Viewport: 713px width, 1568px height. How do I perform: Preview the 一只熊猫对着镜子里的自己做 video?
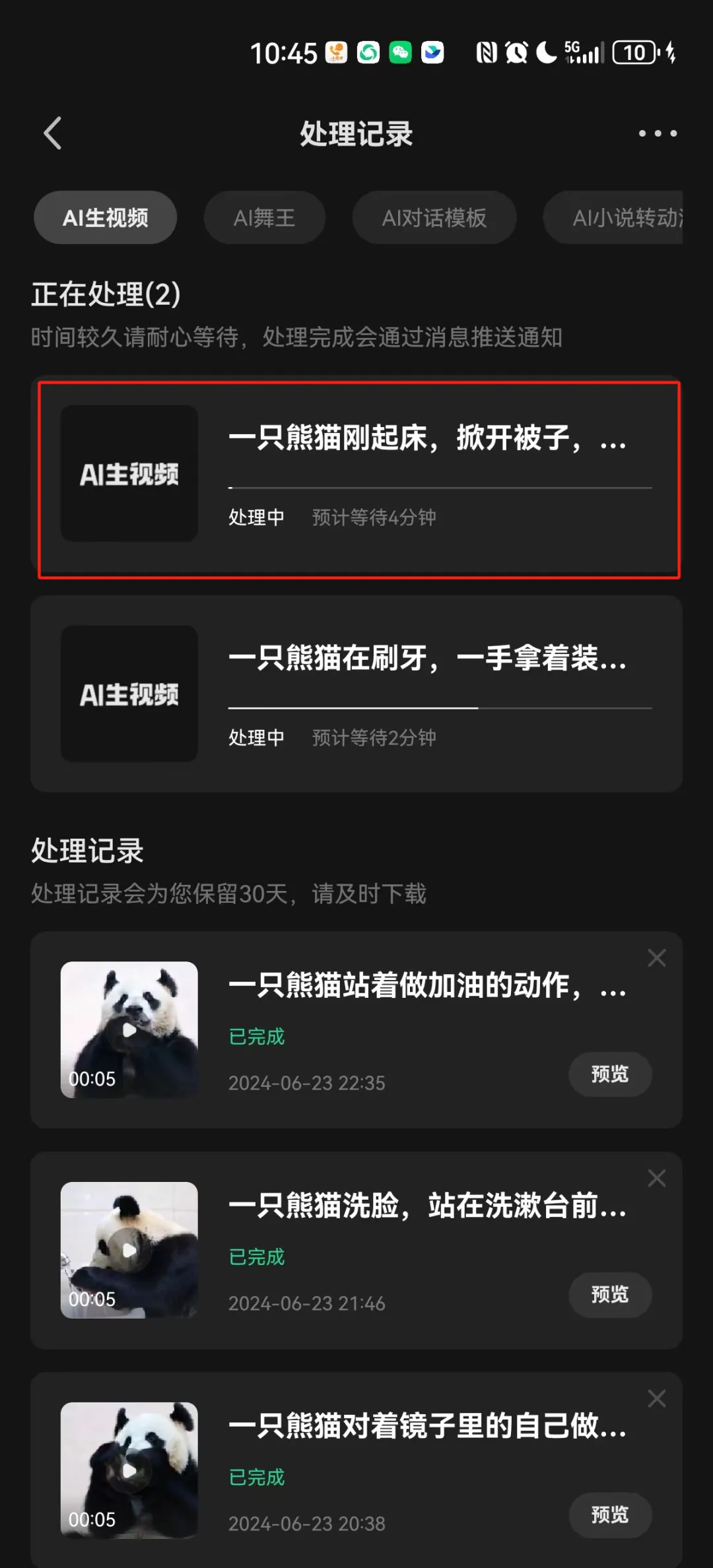click(x=610, y=1515)
